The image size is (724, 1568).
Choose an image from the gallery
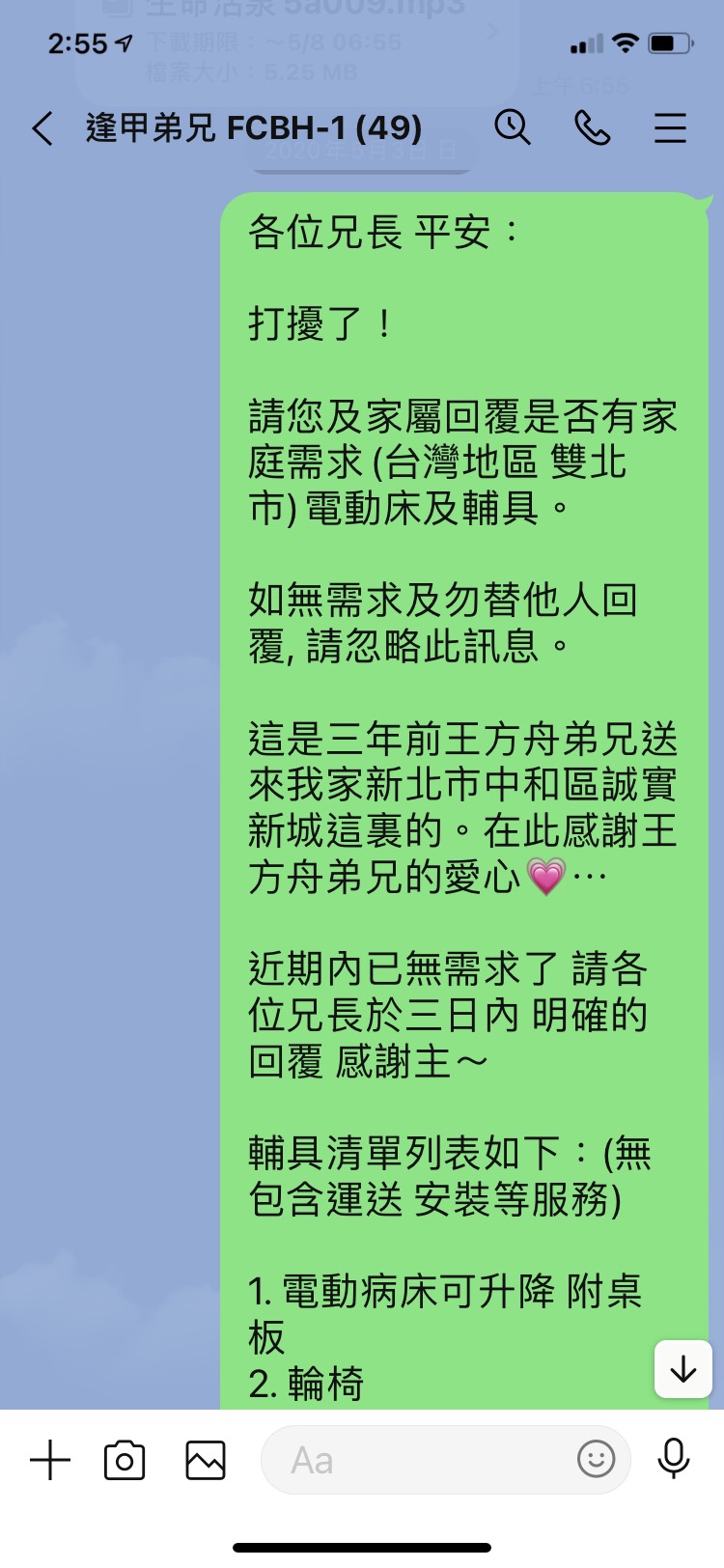(205, 1460)
